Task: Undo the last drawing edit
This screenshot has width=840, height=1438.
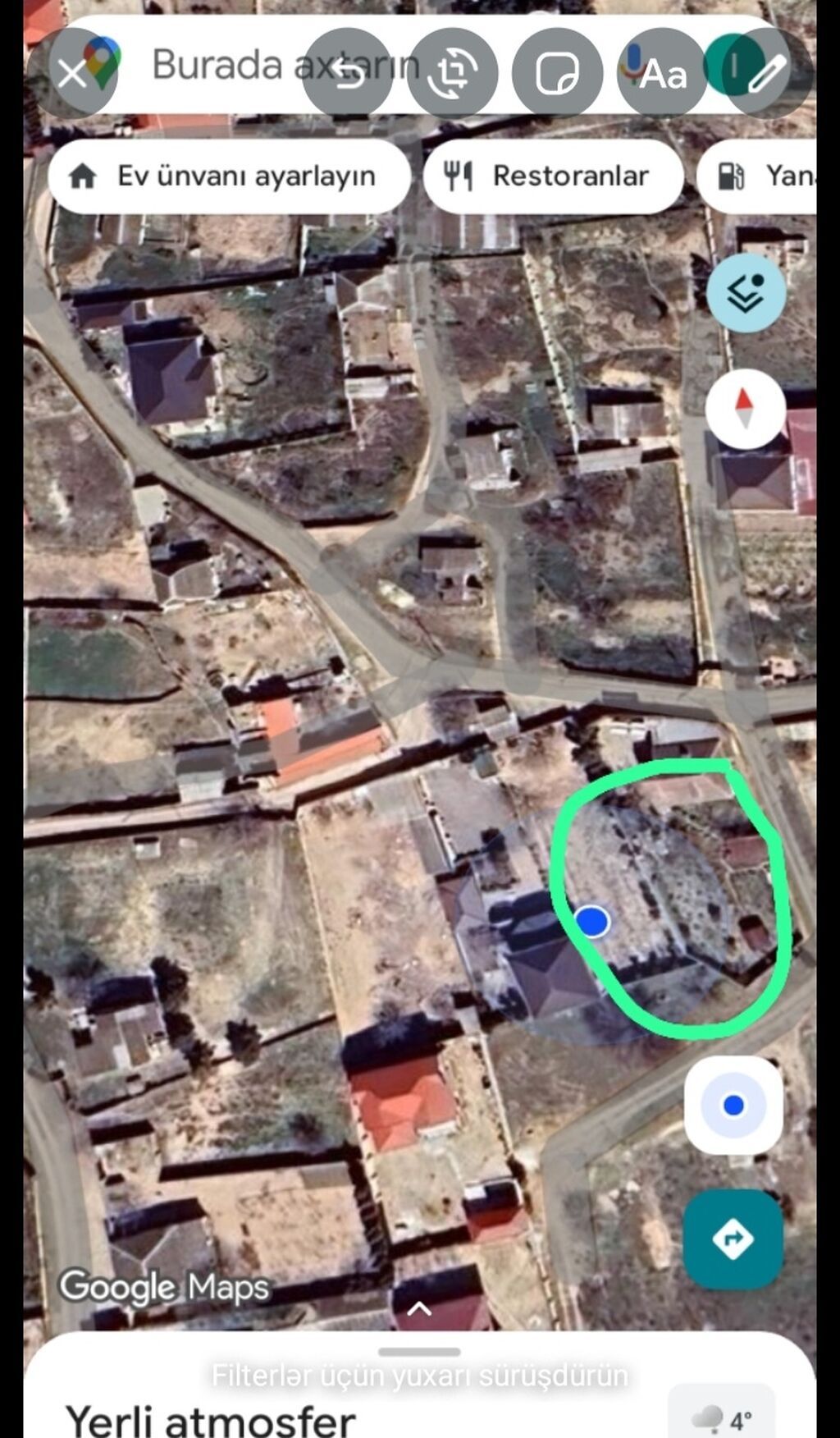Action: (x=348, y=74)
